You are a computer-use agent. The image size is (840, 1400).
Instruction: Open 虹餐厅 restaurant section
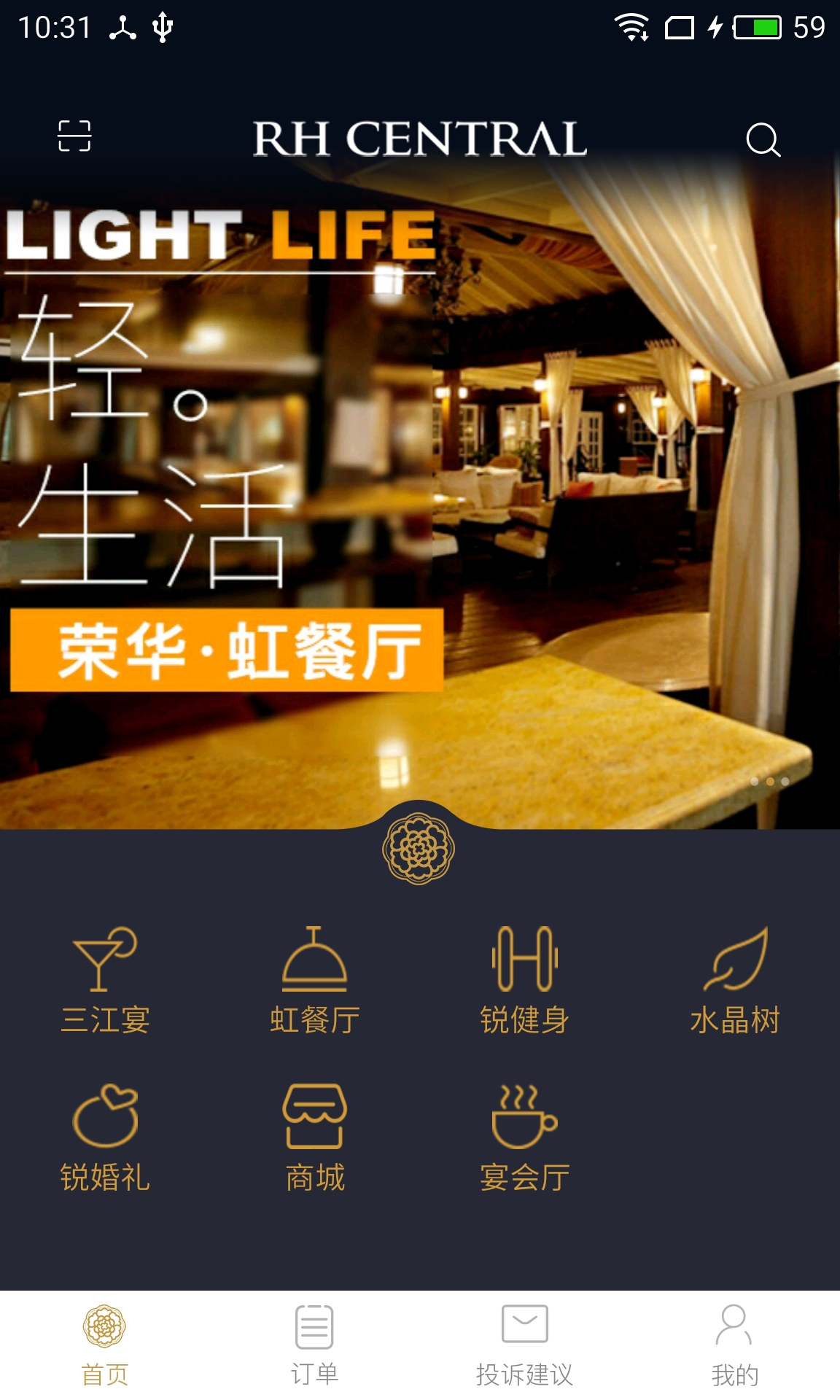tap(315, 980)
